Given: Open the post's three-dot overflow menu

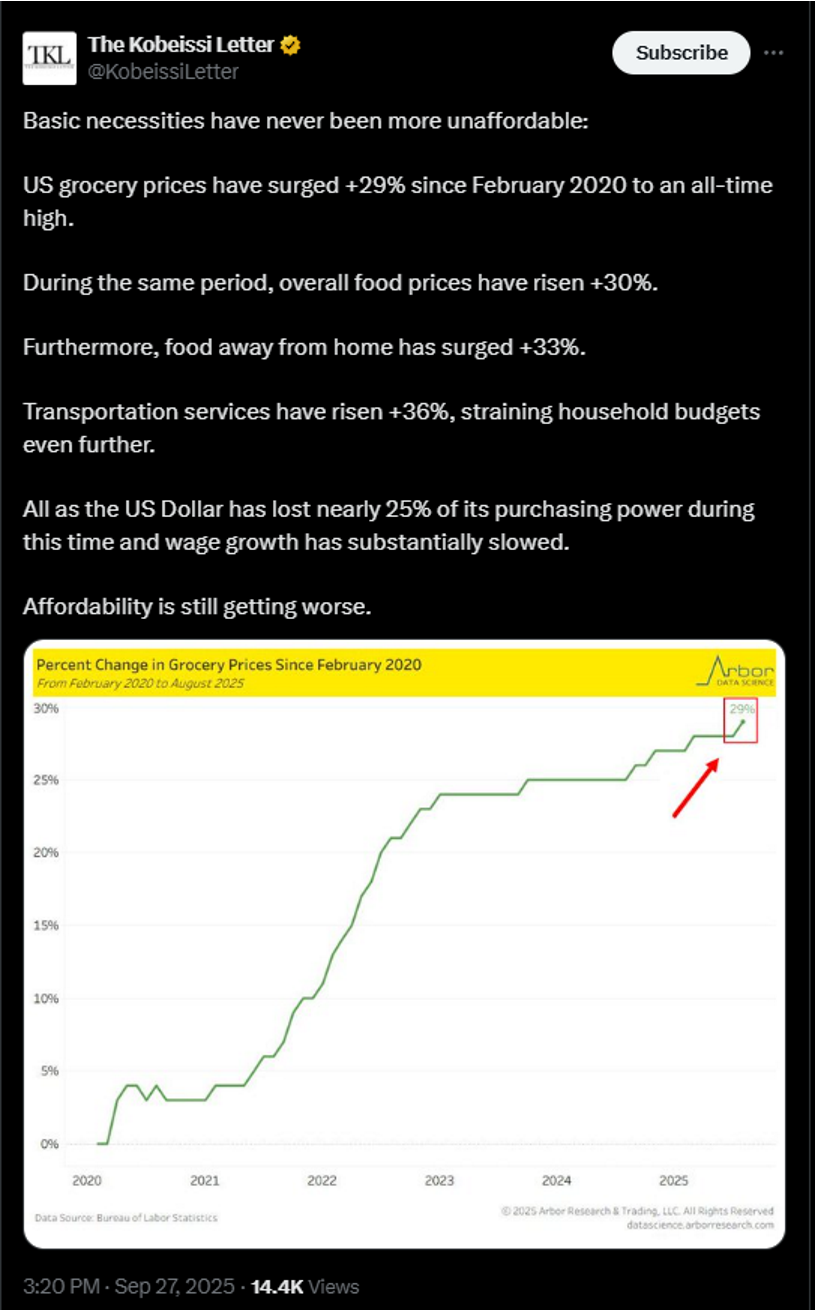Looking at the screenshot, I should (774, 52).
